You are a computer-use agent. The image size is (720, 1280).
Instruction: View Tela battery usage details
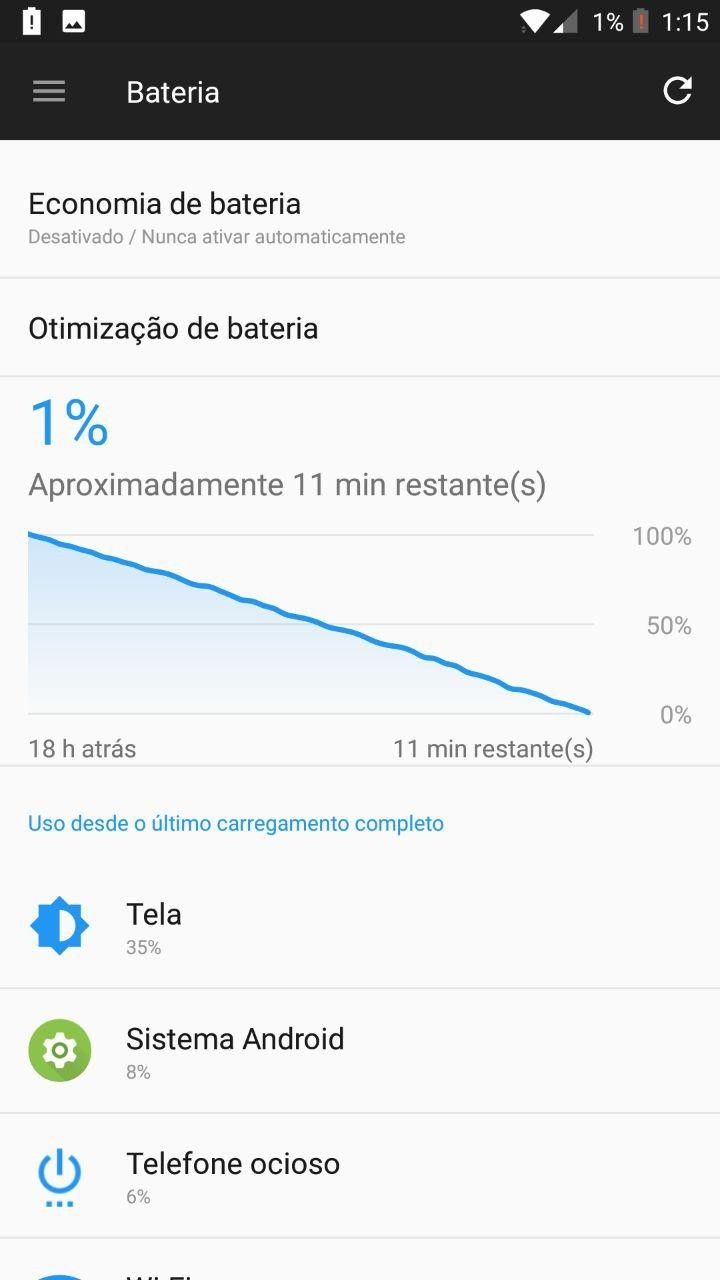[360, 927]
